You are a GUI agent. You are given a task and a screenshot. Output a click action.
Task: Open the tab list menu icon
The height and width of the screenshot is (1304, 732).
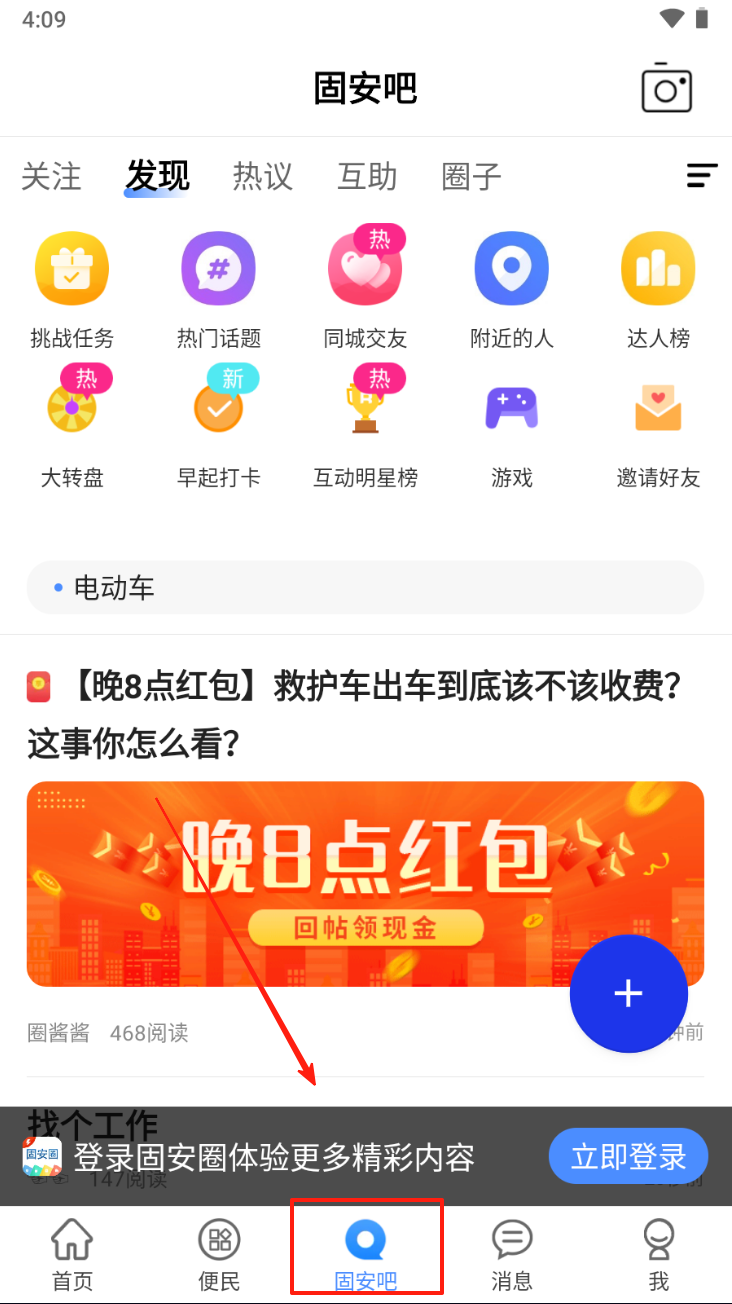pyautogui.click(x=702, y=176)
